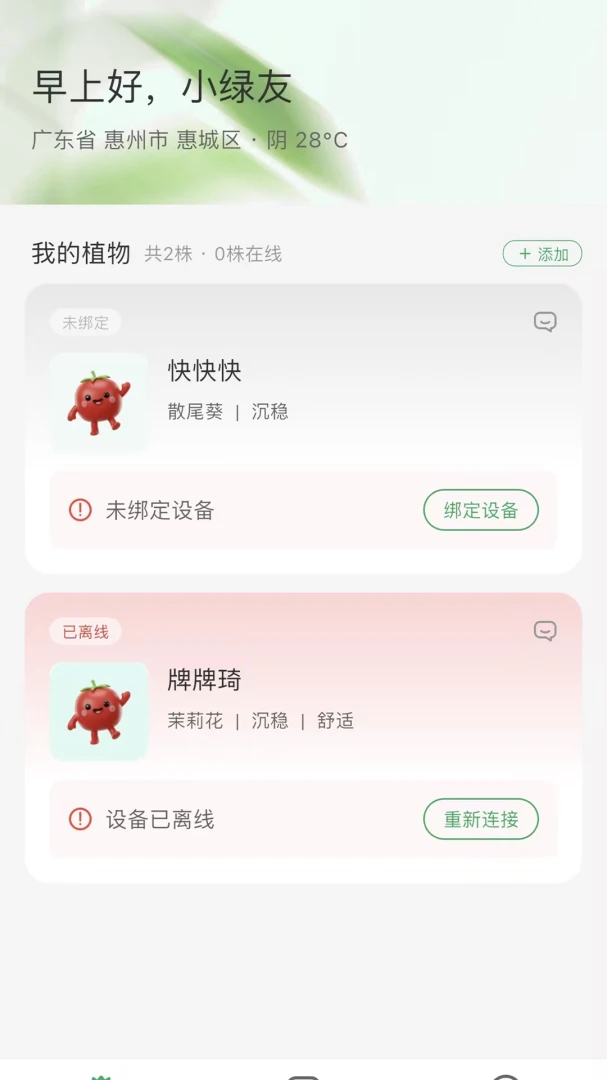Tap 重新连接 to reconnect the device
The height and width of the screenshot is (1080, 607).
481,819
